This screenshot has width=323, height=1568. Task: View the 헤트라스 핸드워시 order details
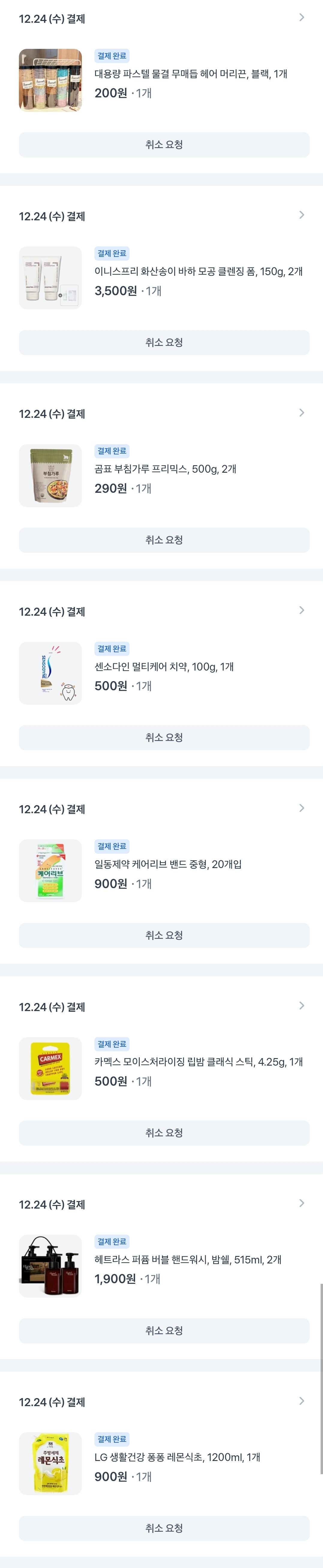[301, 1203]
